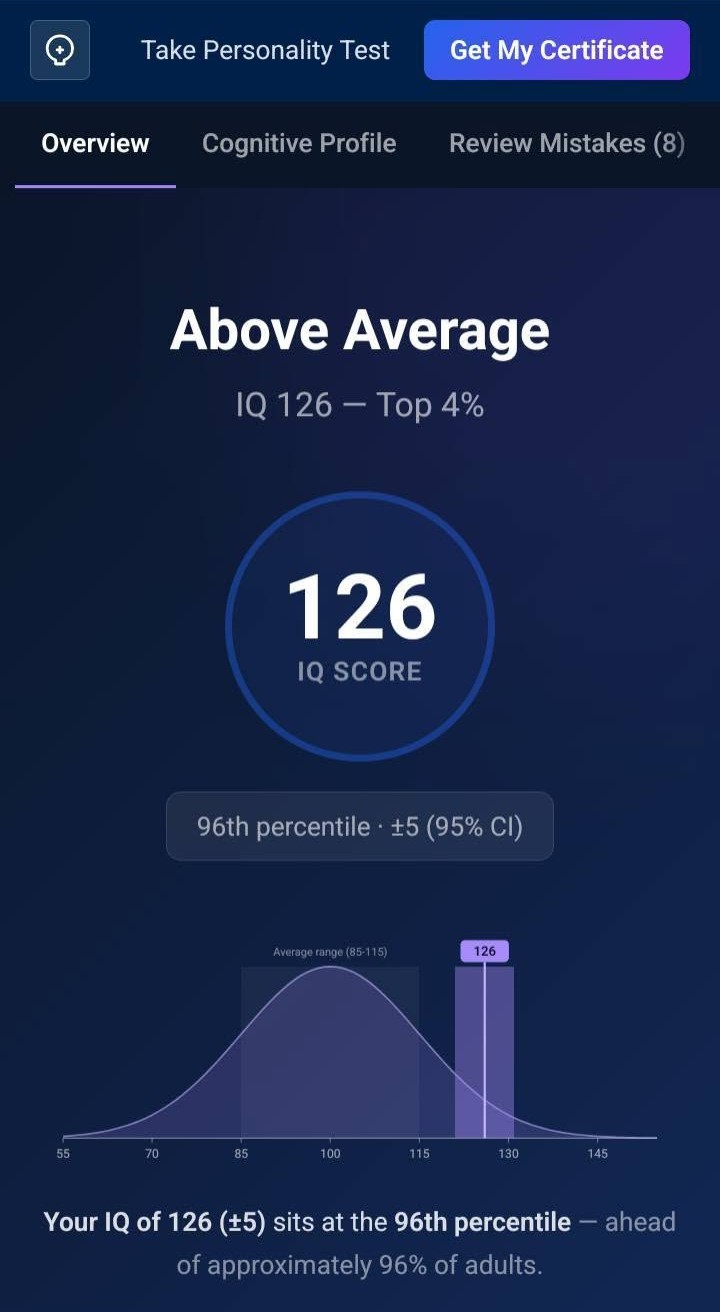The height and width of the screenshot is (1312, 720).
Task: Select the Overview tab
Action: 95,144
